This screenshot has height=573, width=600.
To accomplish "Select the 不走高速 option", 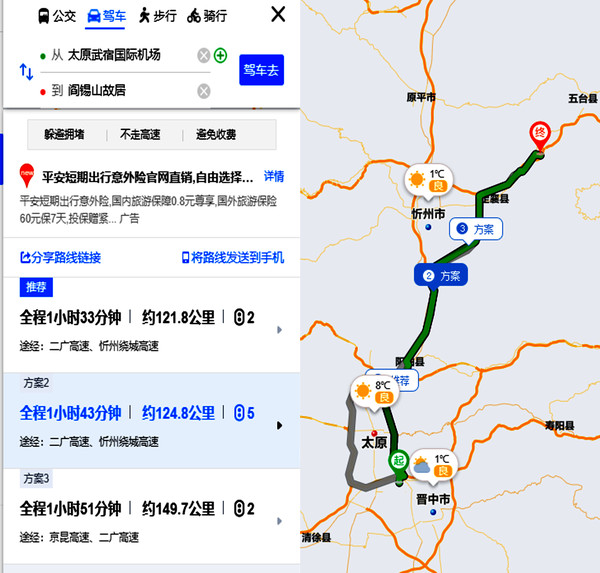I will pos(139,134).
